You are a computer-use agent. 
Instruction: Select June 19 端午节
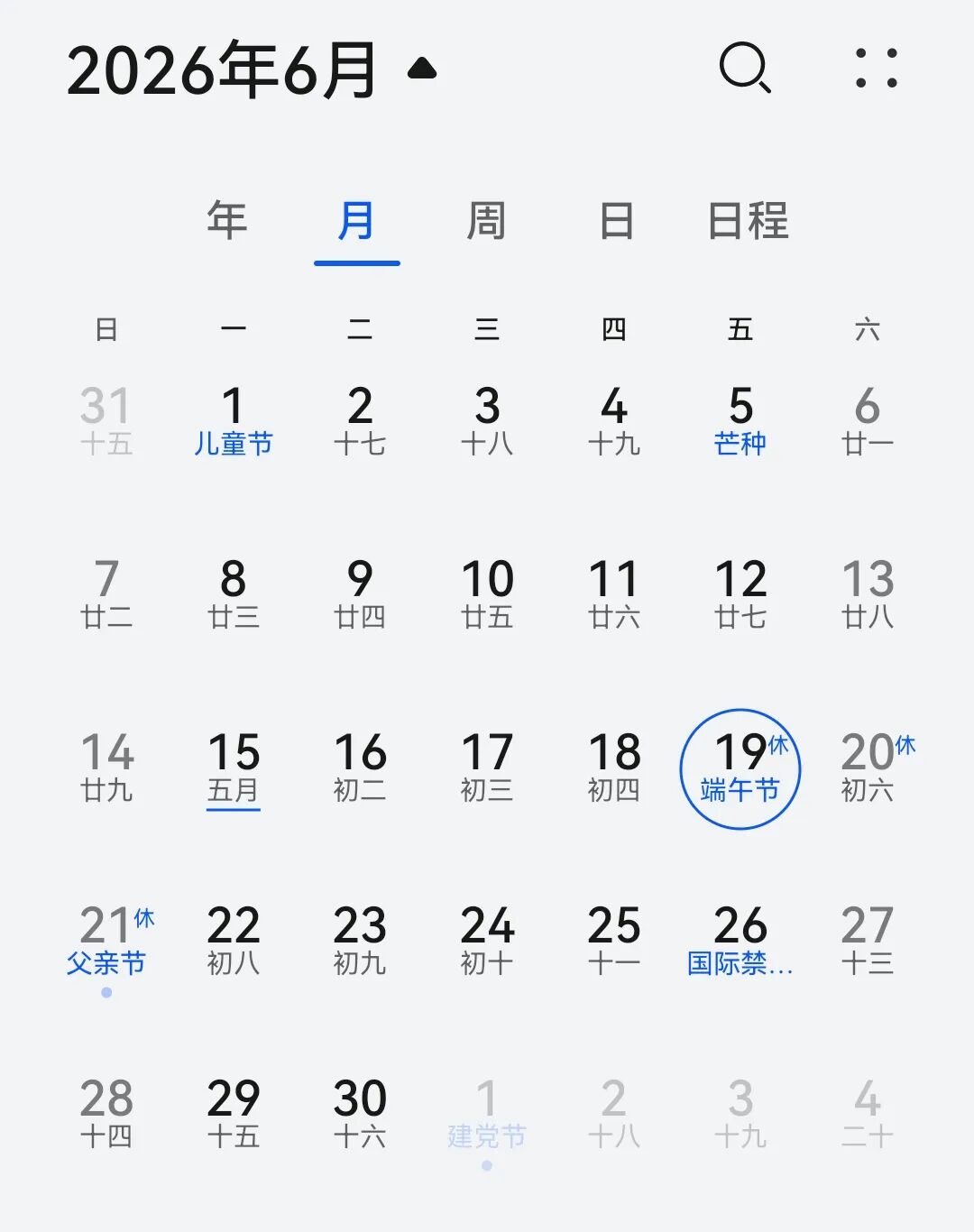click(740, 769)
